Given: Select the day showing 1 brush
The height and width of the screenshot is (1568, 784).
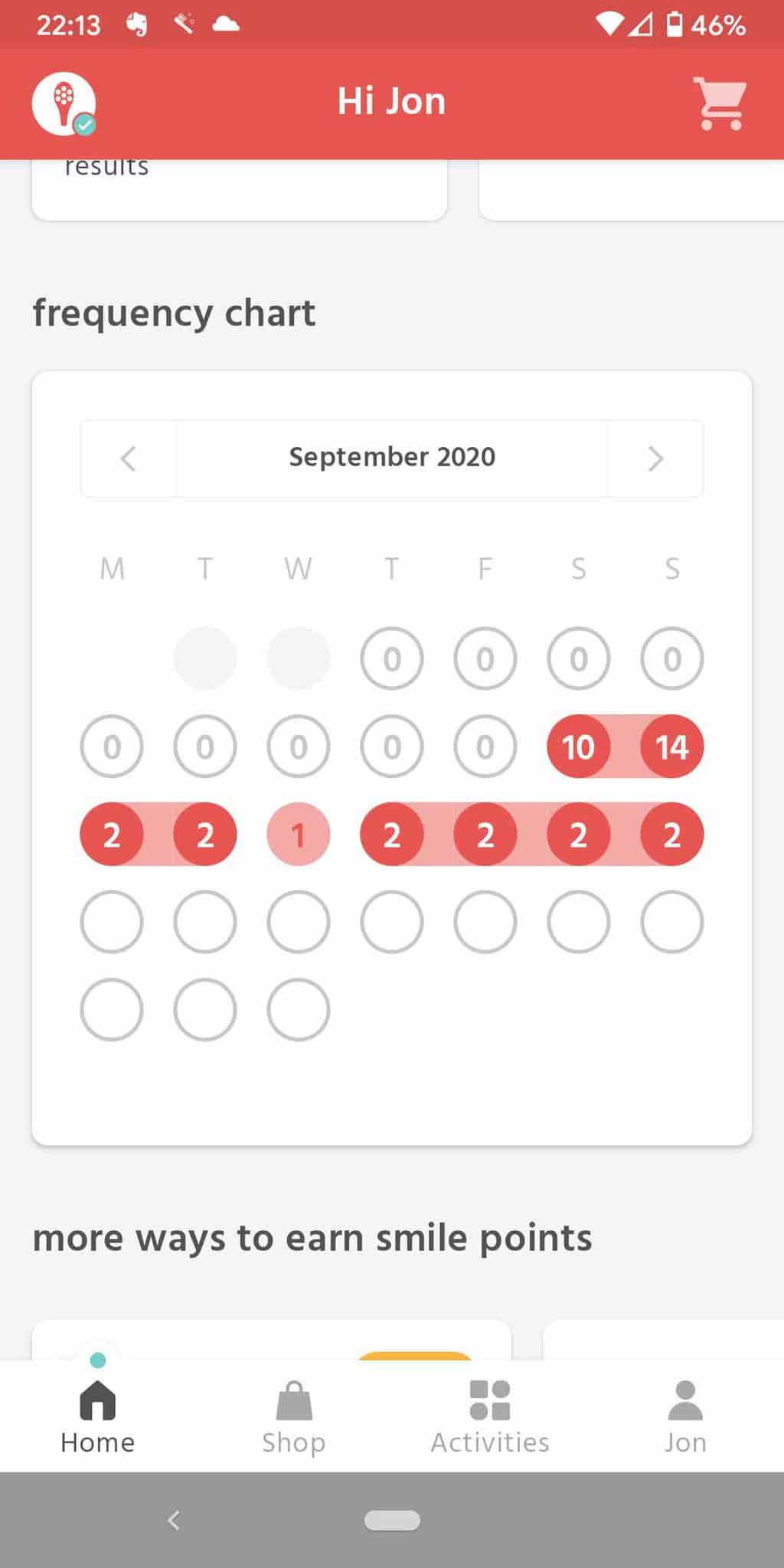Looking at the screenshot, I should [x=299, y=835].
